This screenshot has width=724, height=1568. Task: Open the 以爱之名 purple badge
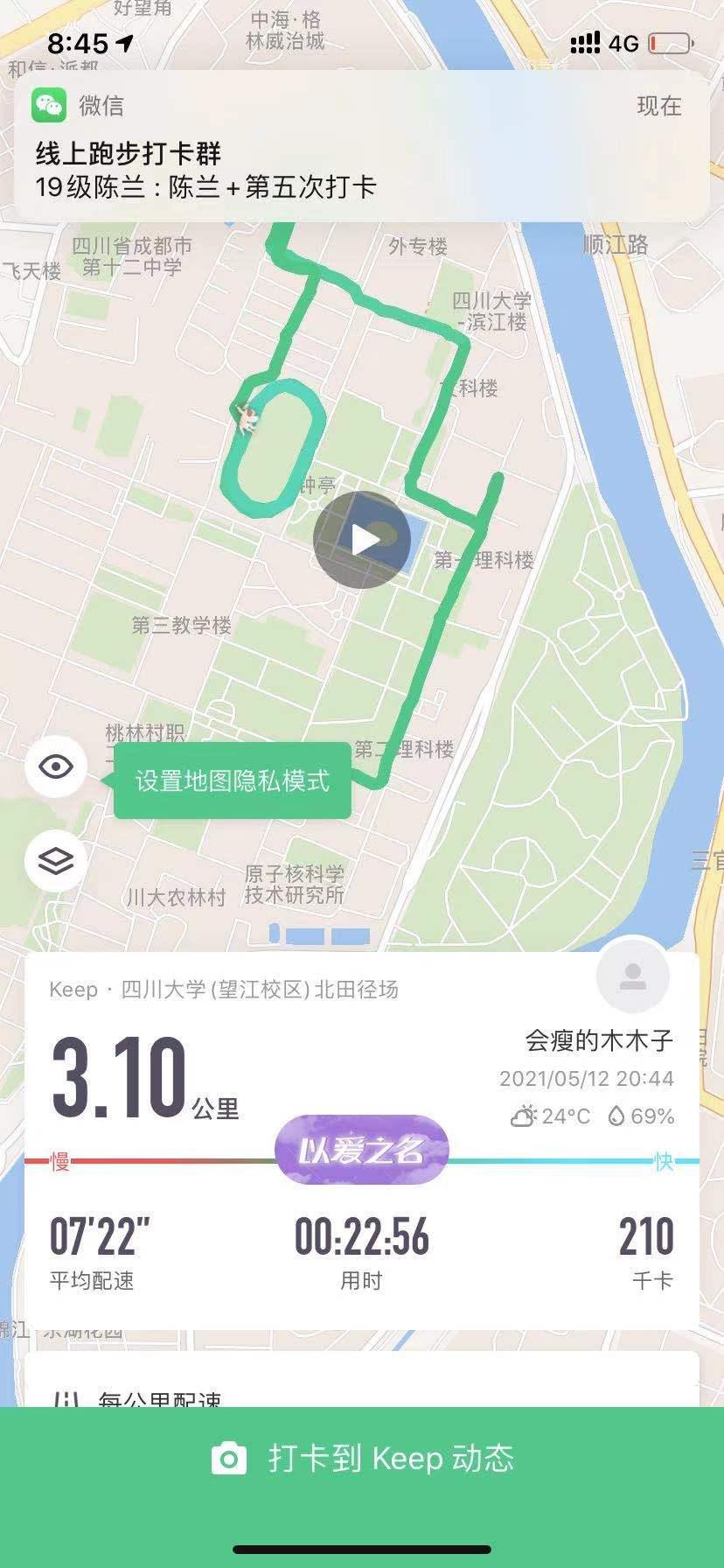(361, 1150)
